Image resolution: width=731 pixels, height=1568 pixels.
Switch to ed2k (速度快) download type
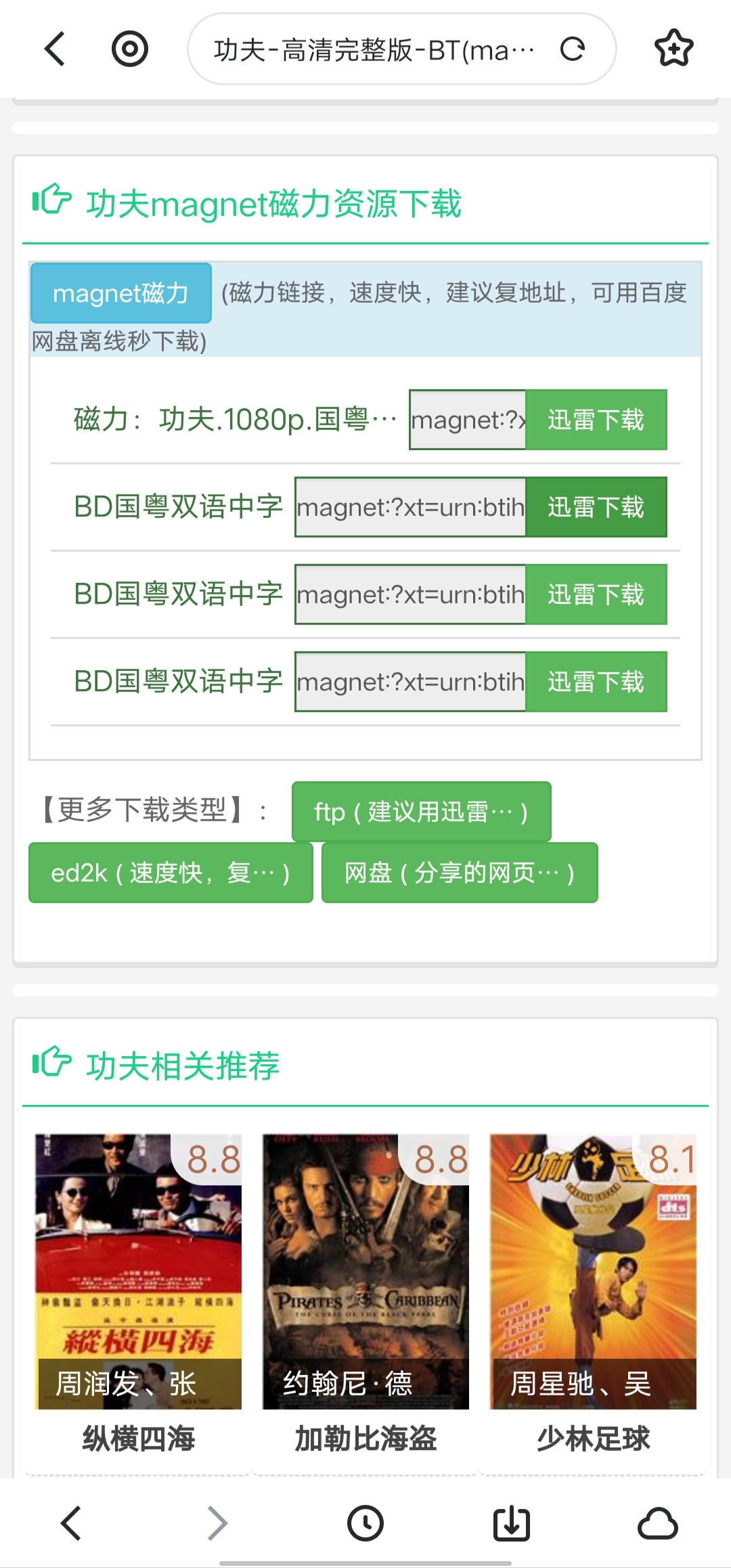[x=171, y=873]
